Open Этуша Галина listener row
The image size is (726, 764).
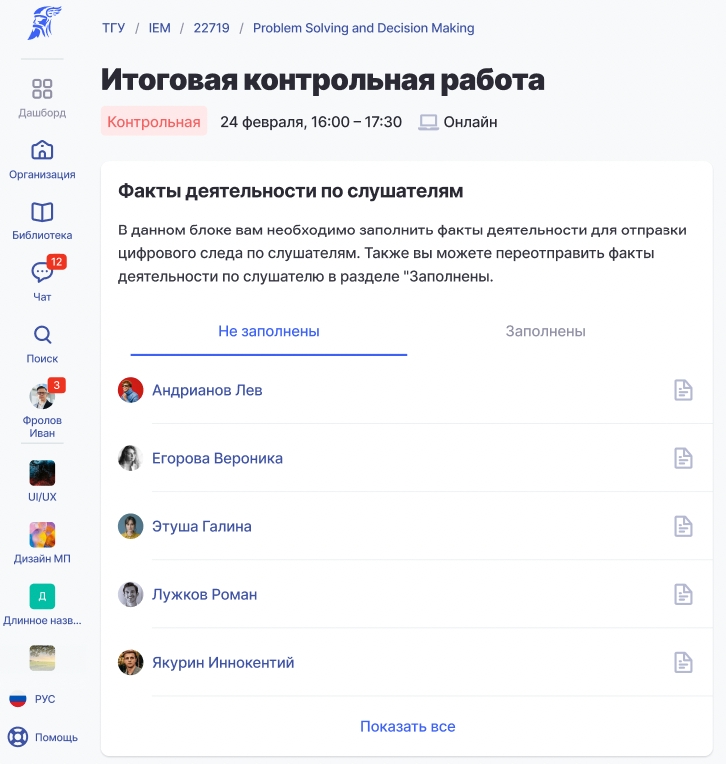pyautogui.click(x=201, y=526)
